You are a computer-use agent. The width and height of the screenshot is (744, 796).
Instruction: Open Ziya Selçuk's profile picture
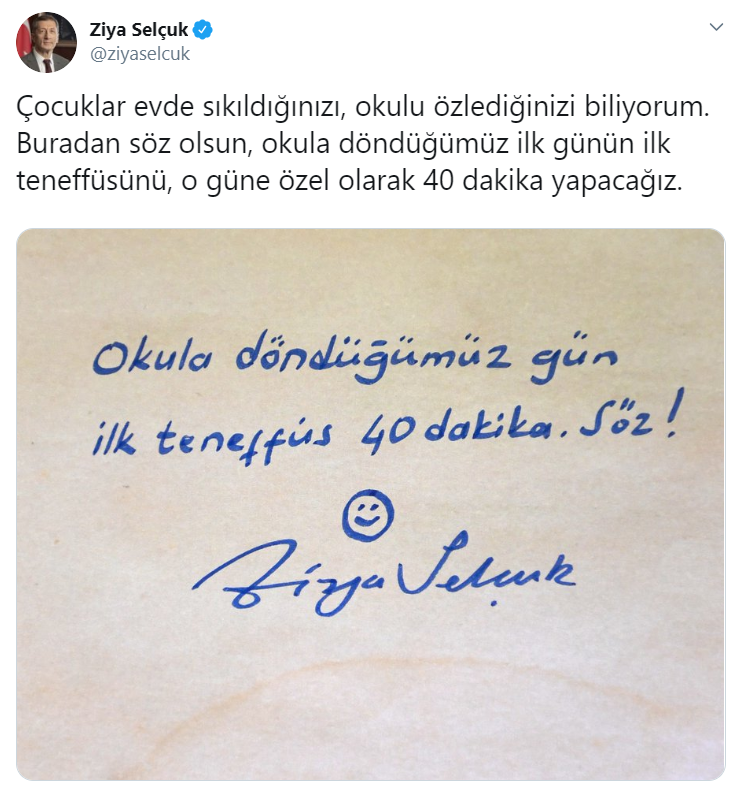(46, 42)
